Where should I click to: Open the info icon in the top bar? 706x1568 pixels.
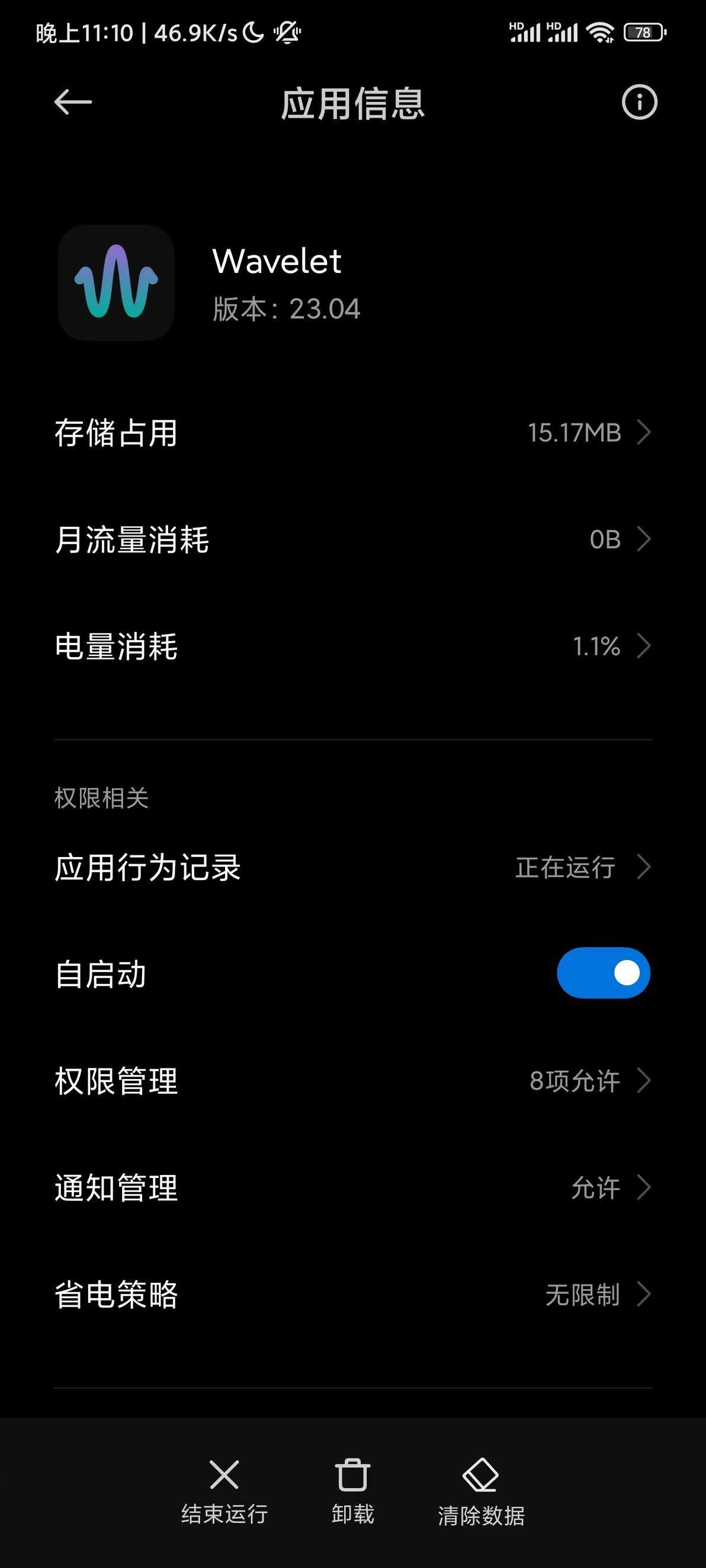tap(639, 102)
